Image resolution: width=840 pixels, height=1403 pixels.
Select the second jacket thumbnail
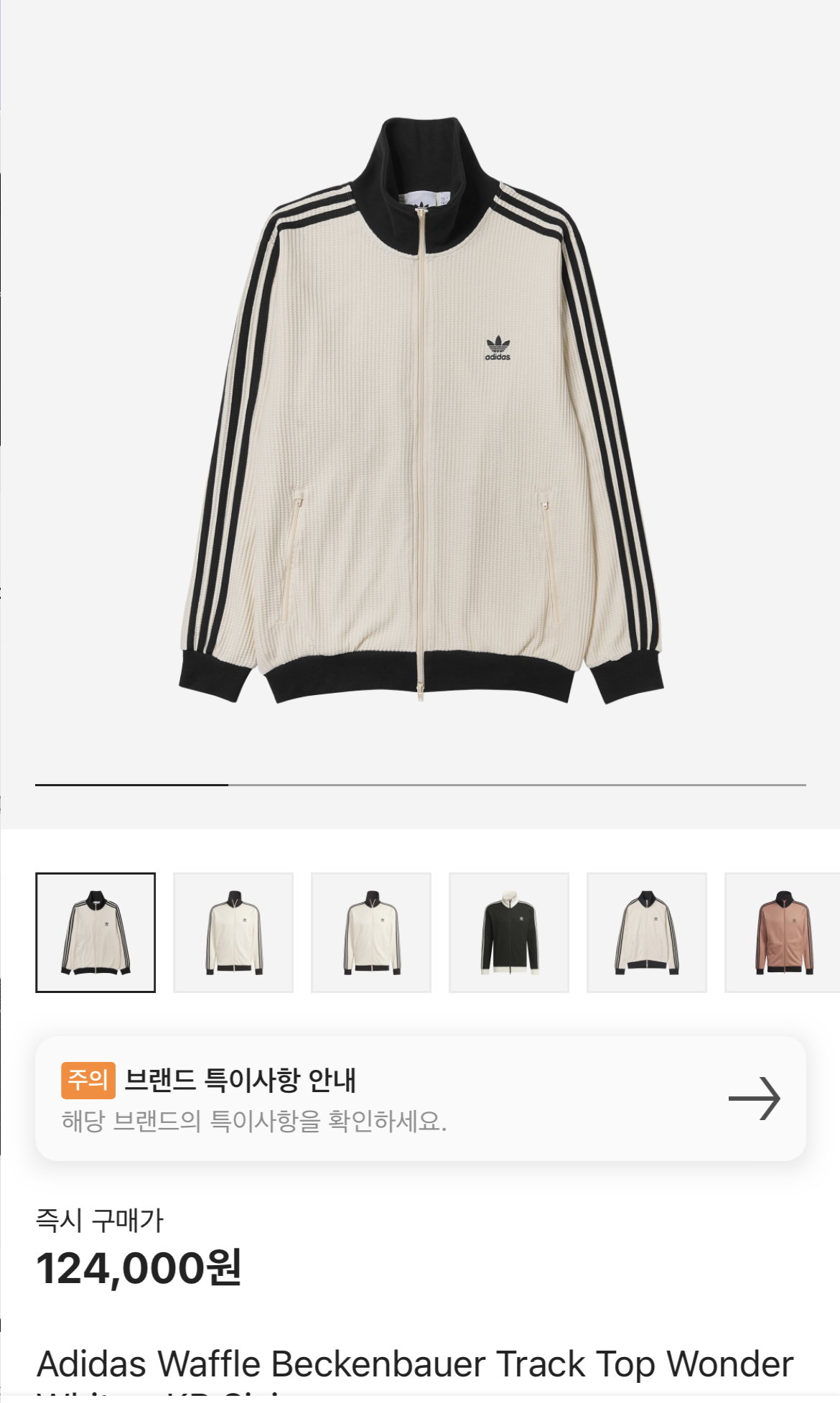pyautogui.click(x=233, y=933)
